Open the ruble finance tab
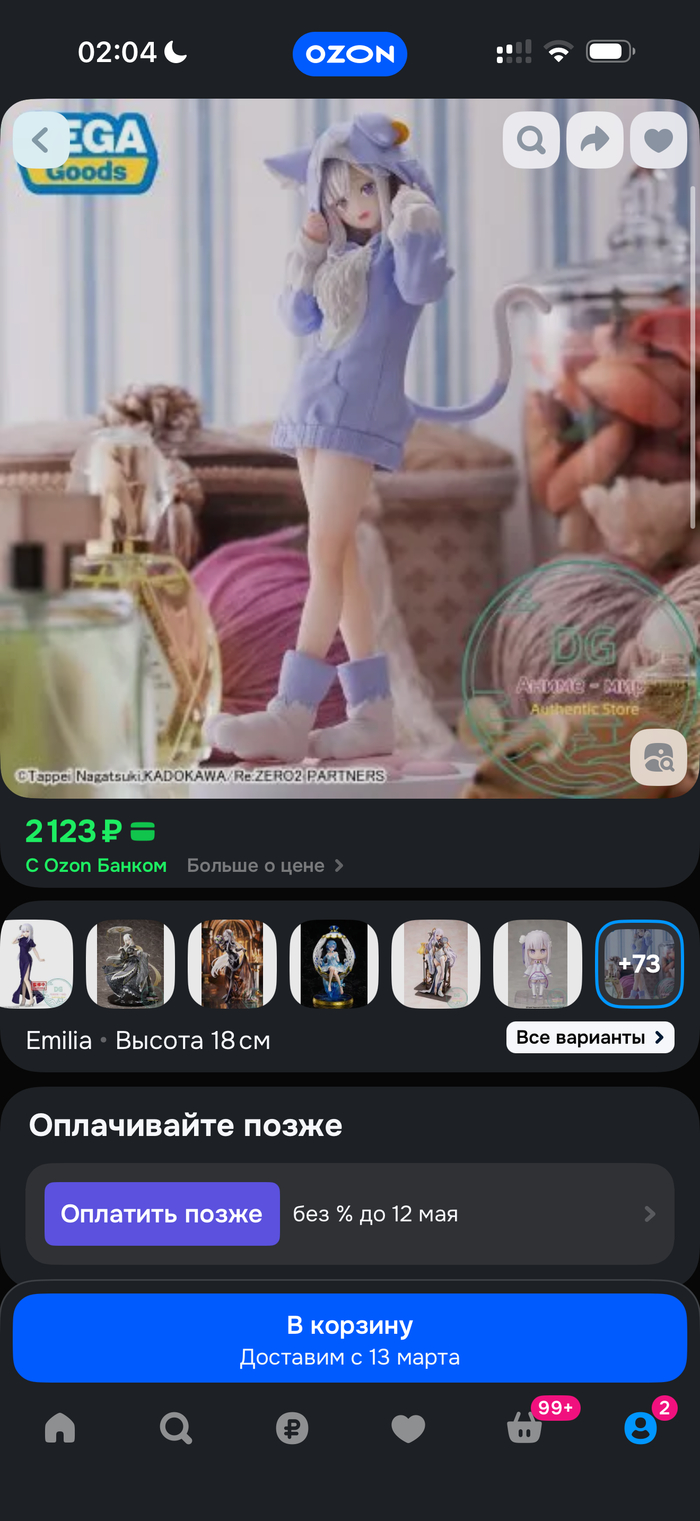Screen dimensions: 700x1521 (292, 1428)
